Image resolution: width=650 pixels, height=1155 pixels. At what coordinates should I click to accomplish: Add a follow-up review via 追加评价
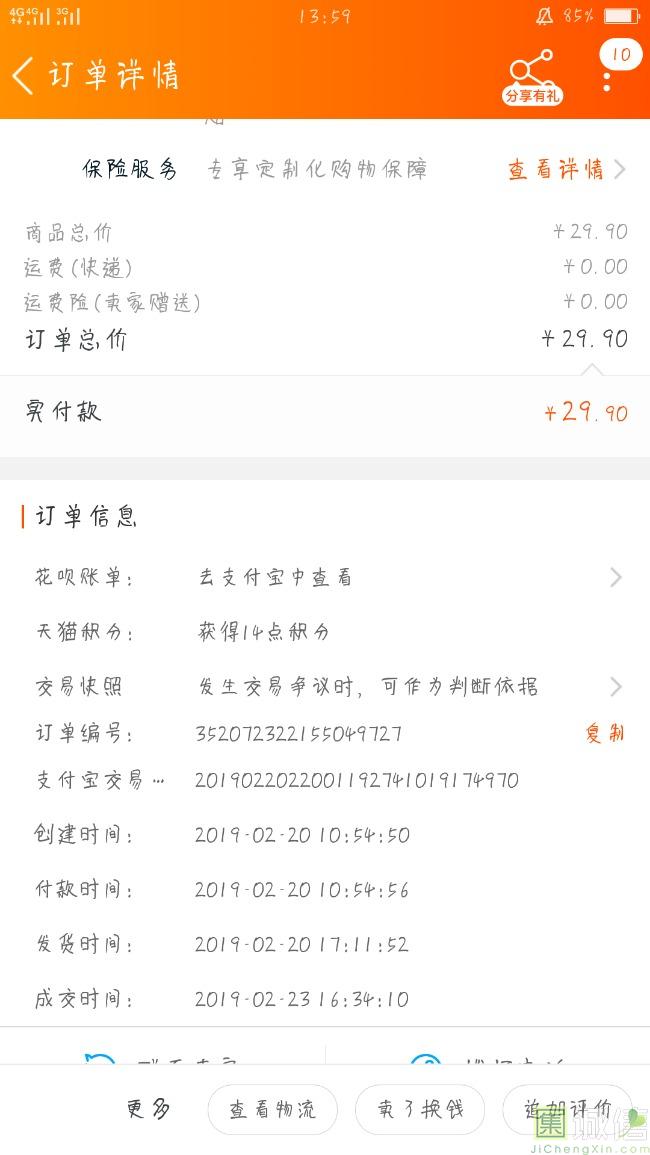[x=567, y=1109]
